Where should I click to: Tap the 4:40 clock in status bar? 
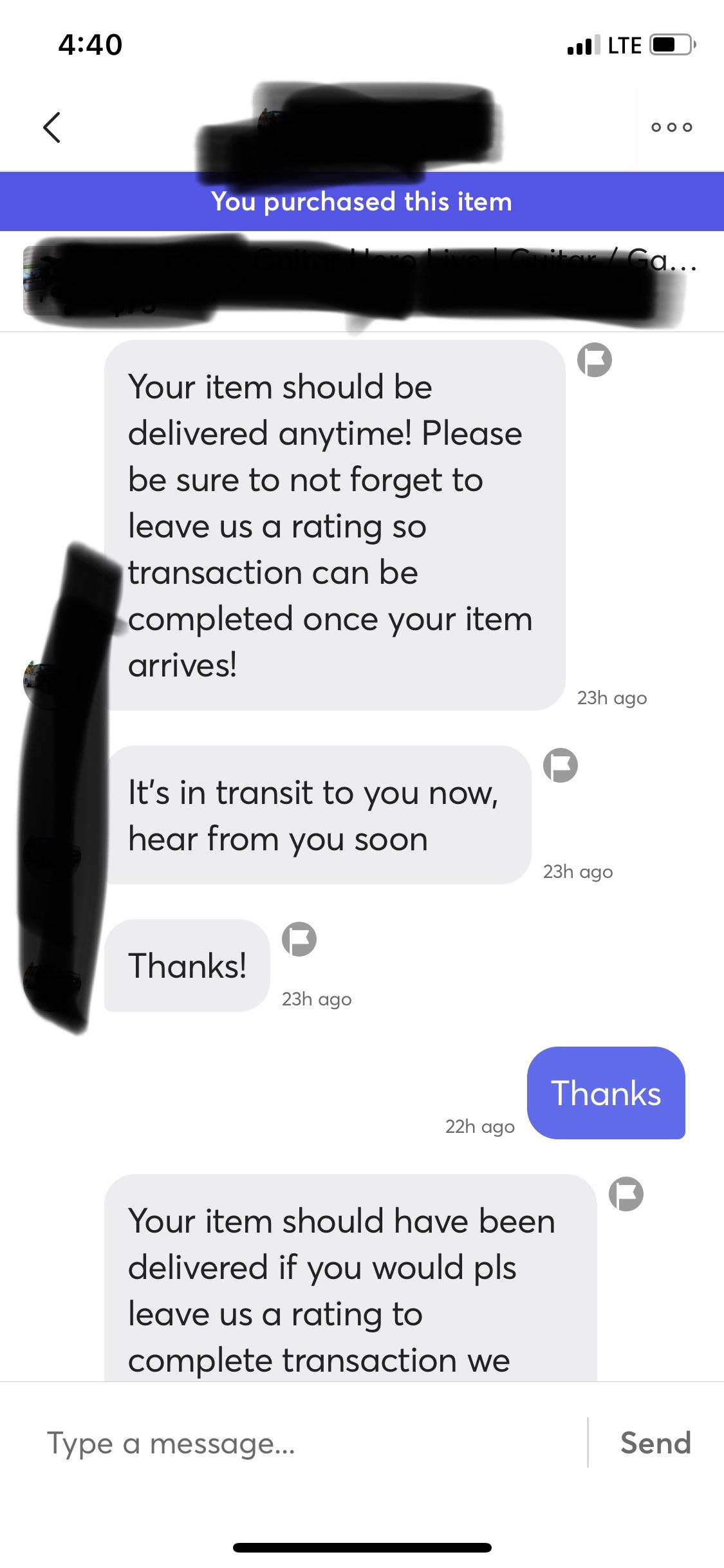point(90,44)
